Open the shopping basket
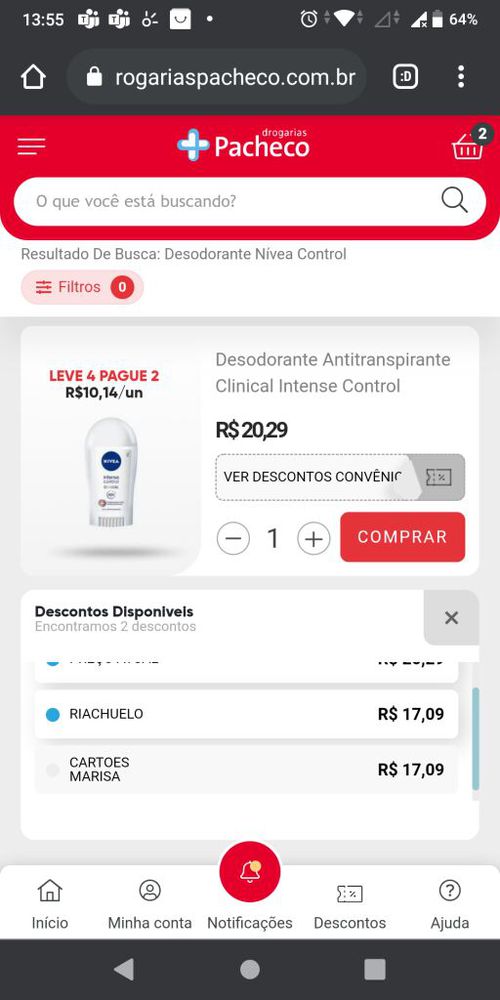Viewport: 500px width, 1000px height. (469, 145)
